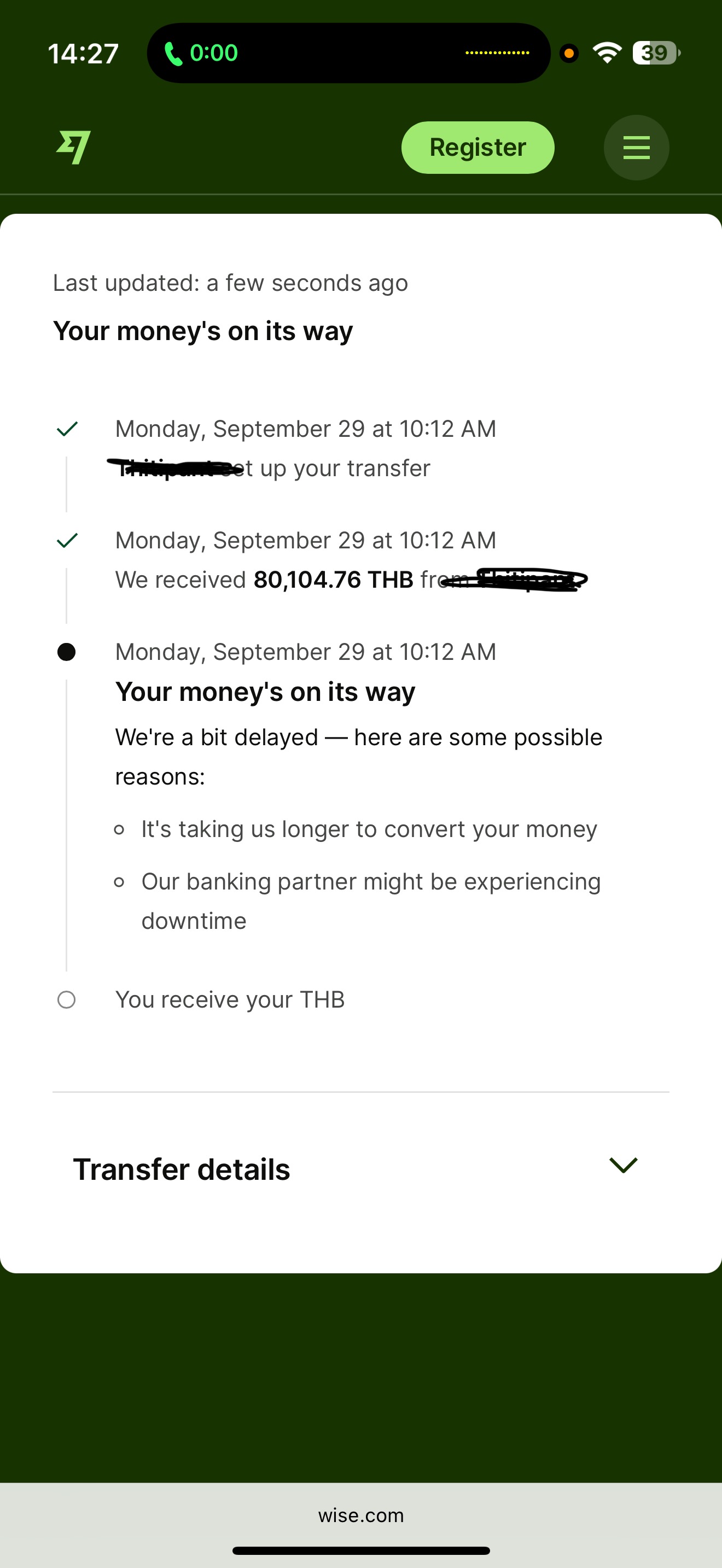This screenshot has height=1568, width=722.
Task: Open the hamburger menu
Action: pyautogui.click(x=636, y=147)
